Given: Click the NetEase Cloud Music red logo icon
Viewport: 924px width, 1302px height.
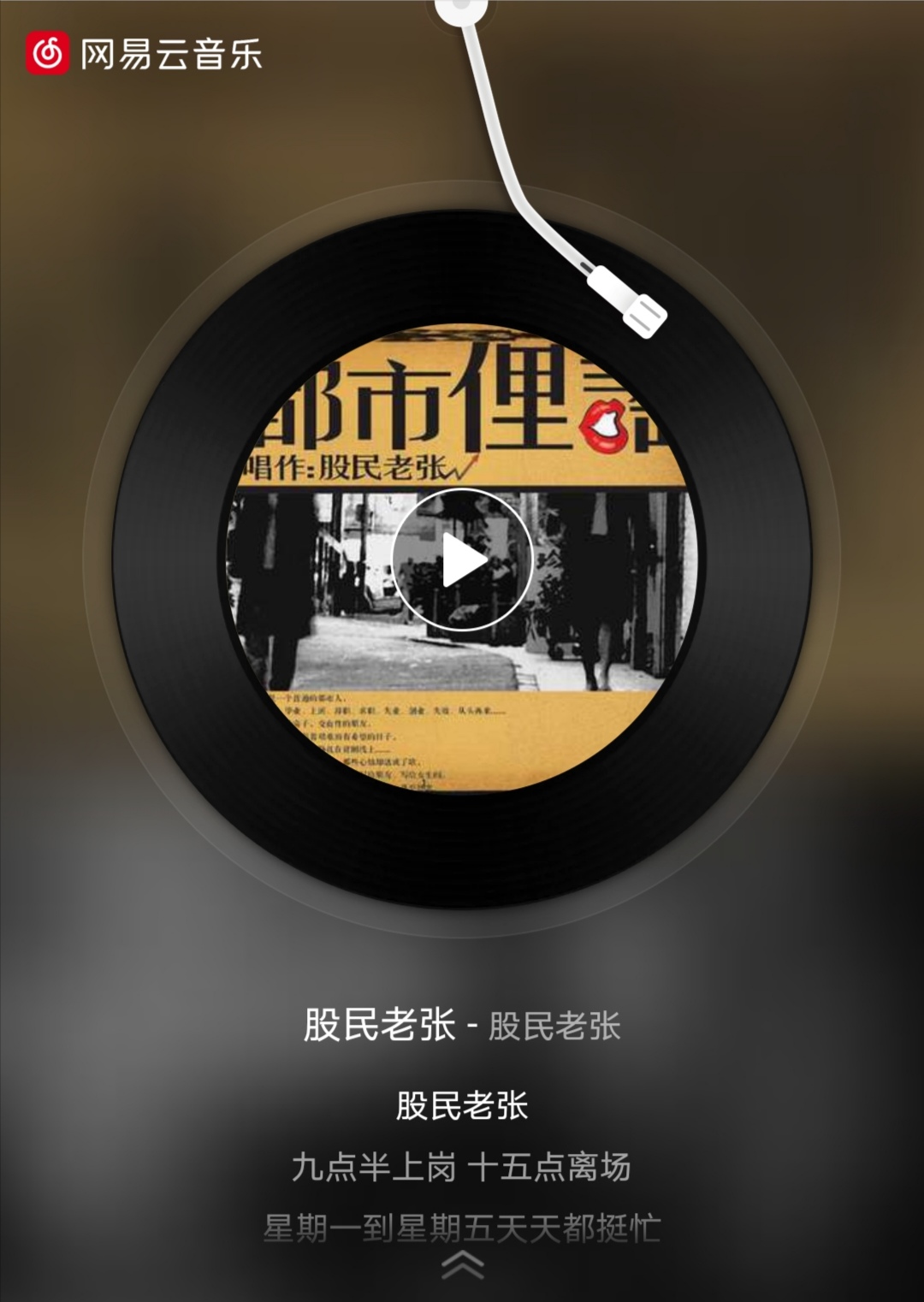Looking at the screenshot, I should pos(49,51).
